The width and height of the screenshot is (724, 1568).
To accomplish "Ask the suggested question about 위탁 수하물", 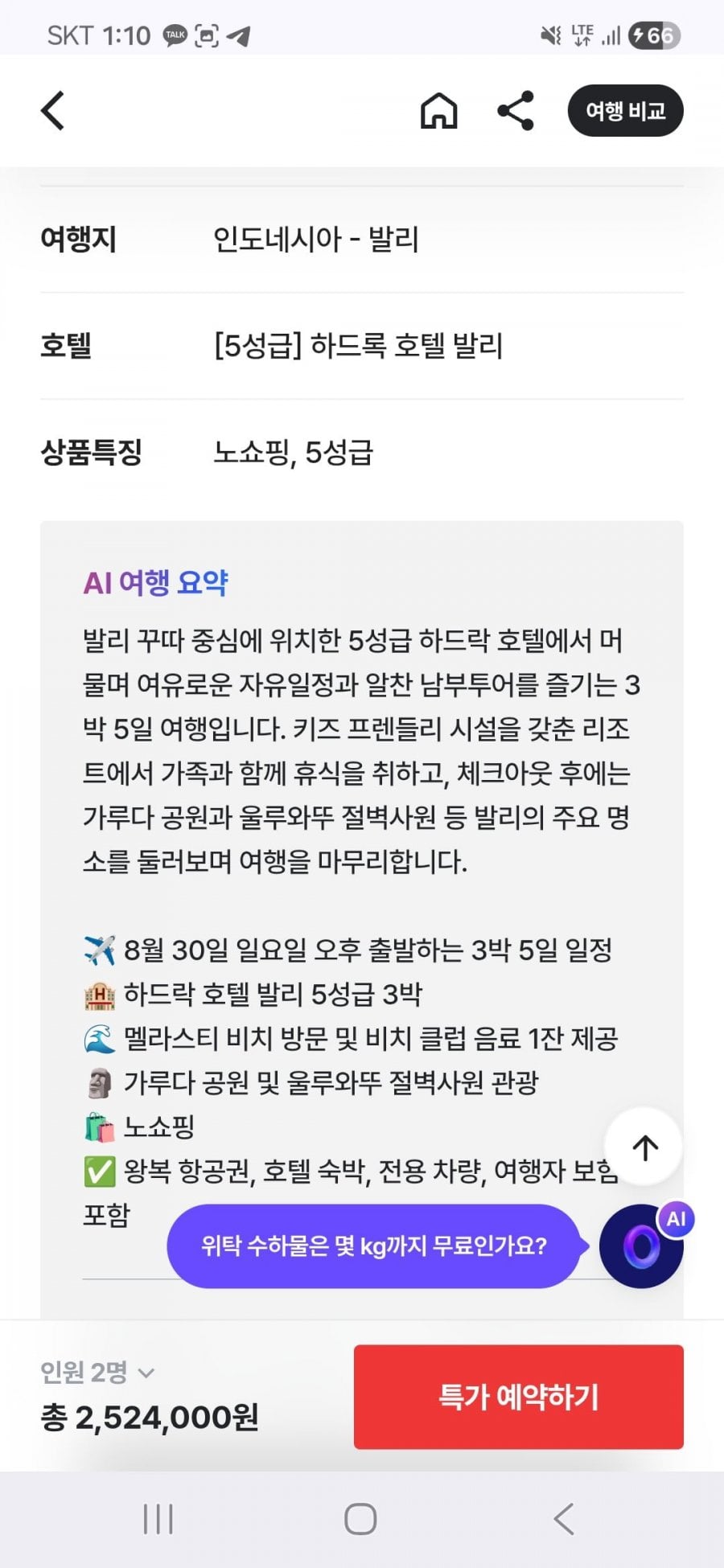I will pyautogui.click(x=373, y=1246).
